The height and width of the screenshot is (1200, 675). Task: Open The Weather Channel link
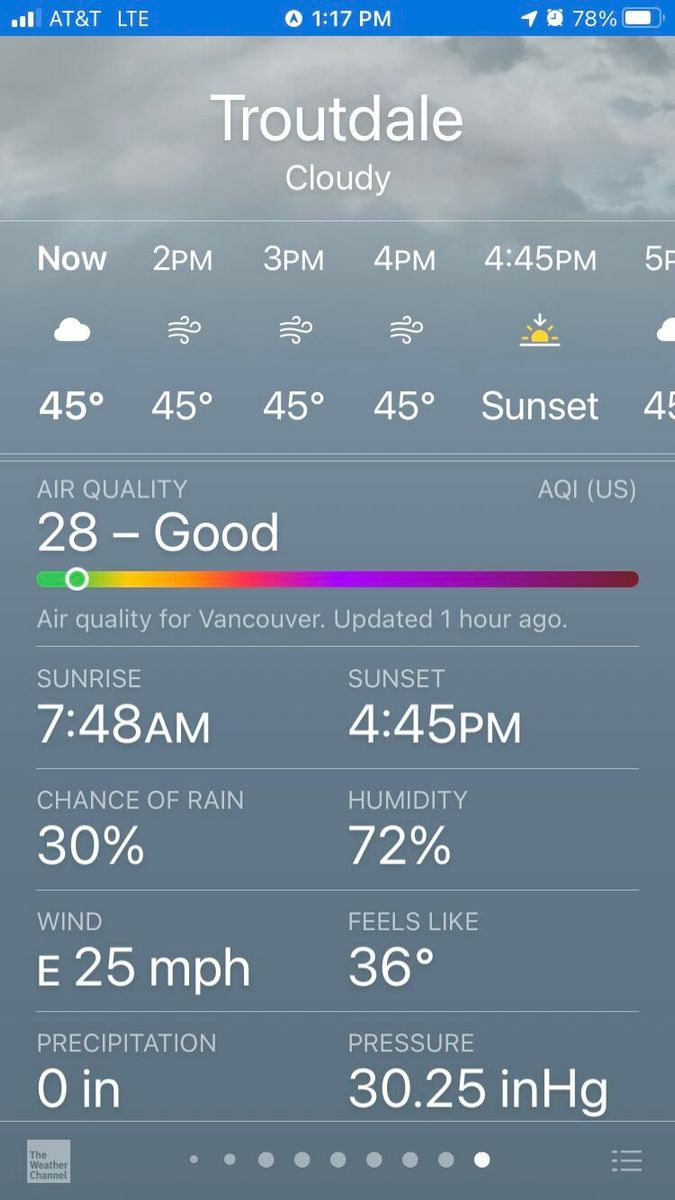48,1161
